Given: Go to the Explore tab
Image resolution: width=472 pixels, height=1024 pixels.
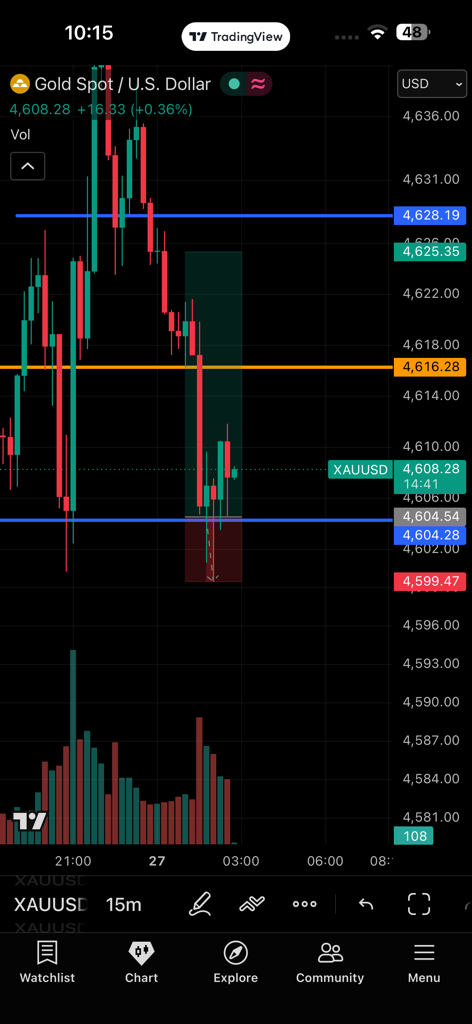Looking at the screenshot, I should [235, 962].
